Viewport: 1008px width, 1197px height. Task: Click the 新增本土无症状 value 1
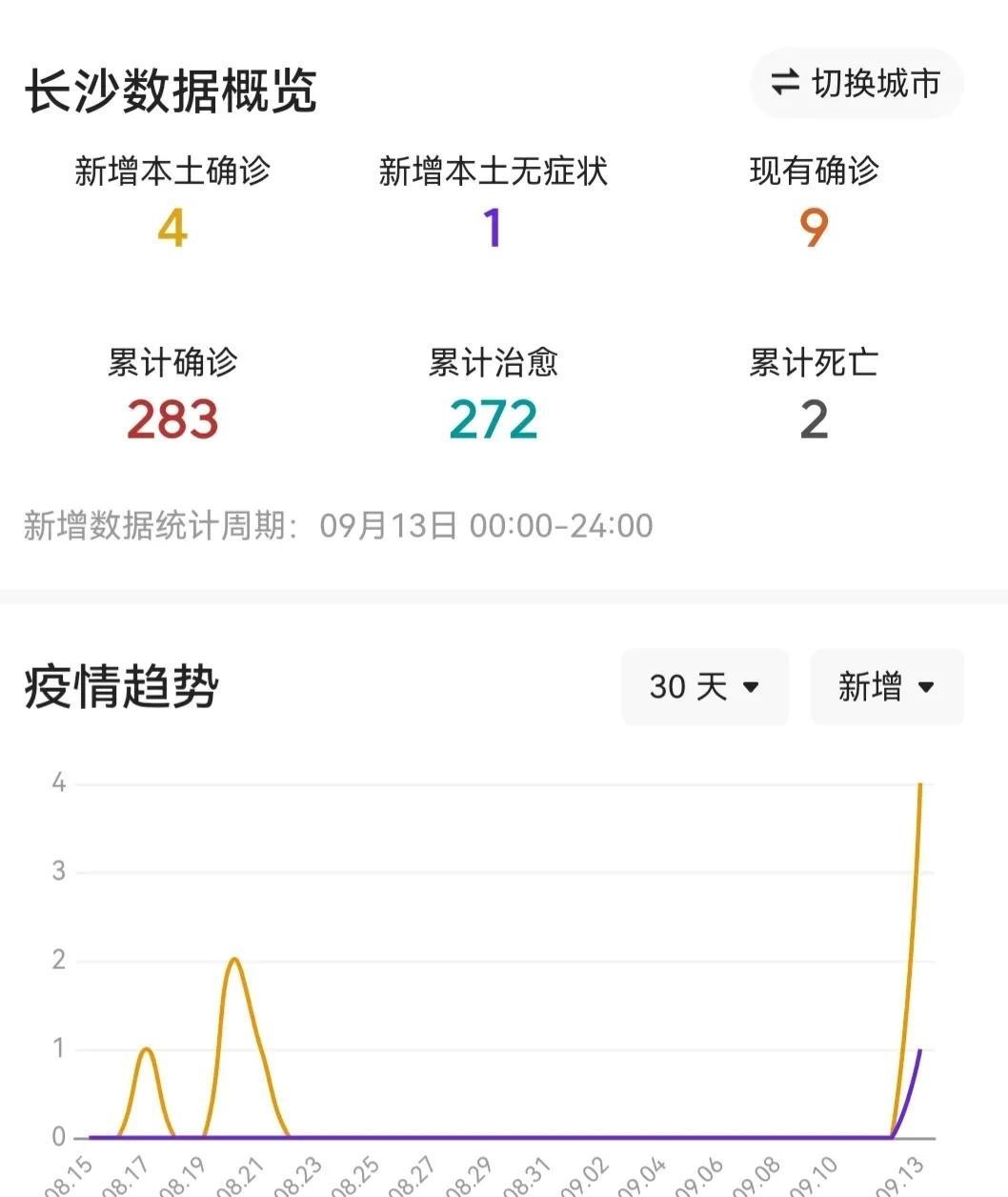(x=492, y=229)
